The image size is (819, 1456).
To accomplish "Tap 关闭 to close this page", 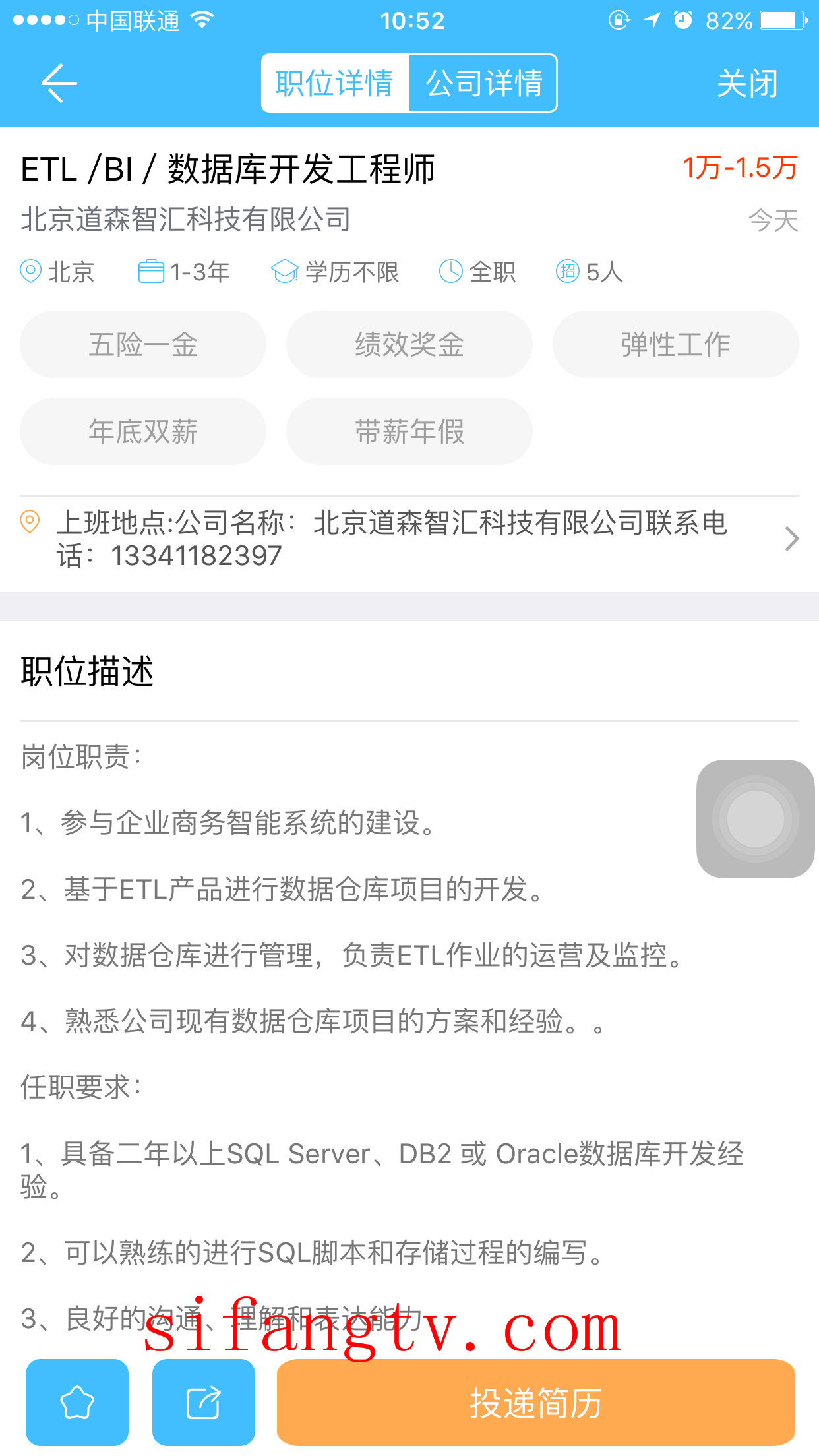I will (747, 84).
